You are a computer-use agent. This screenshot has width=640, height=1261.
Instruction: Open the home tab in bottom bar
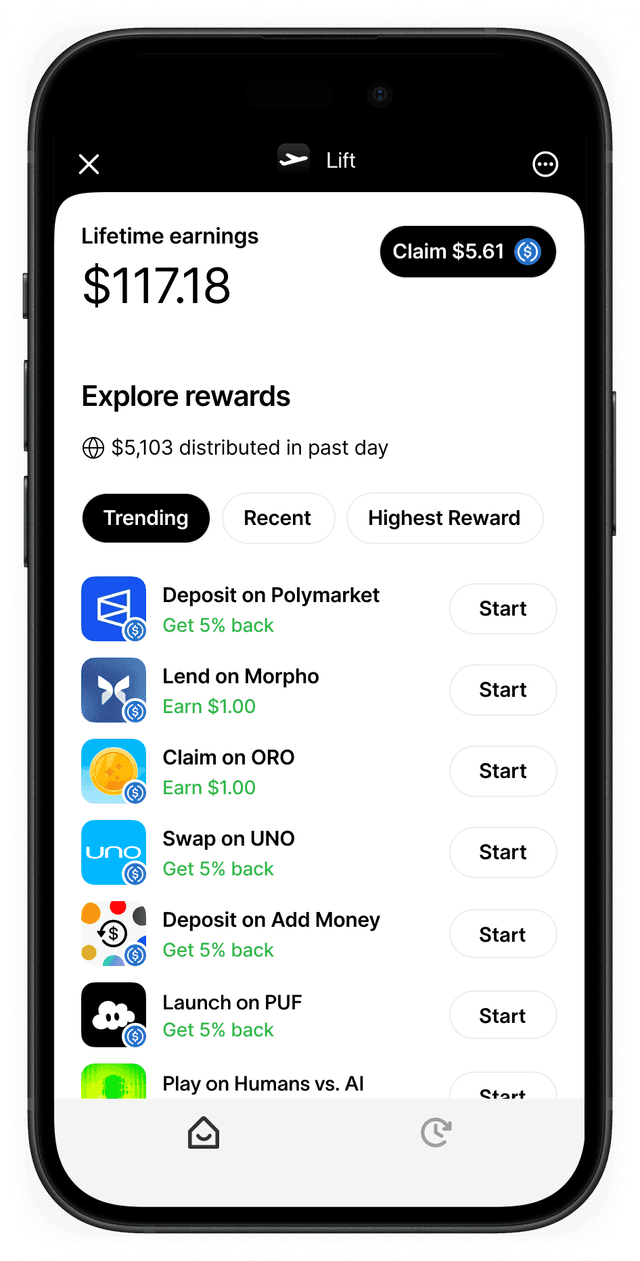click(x=204, y=1133)
